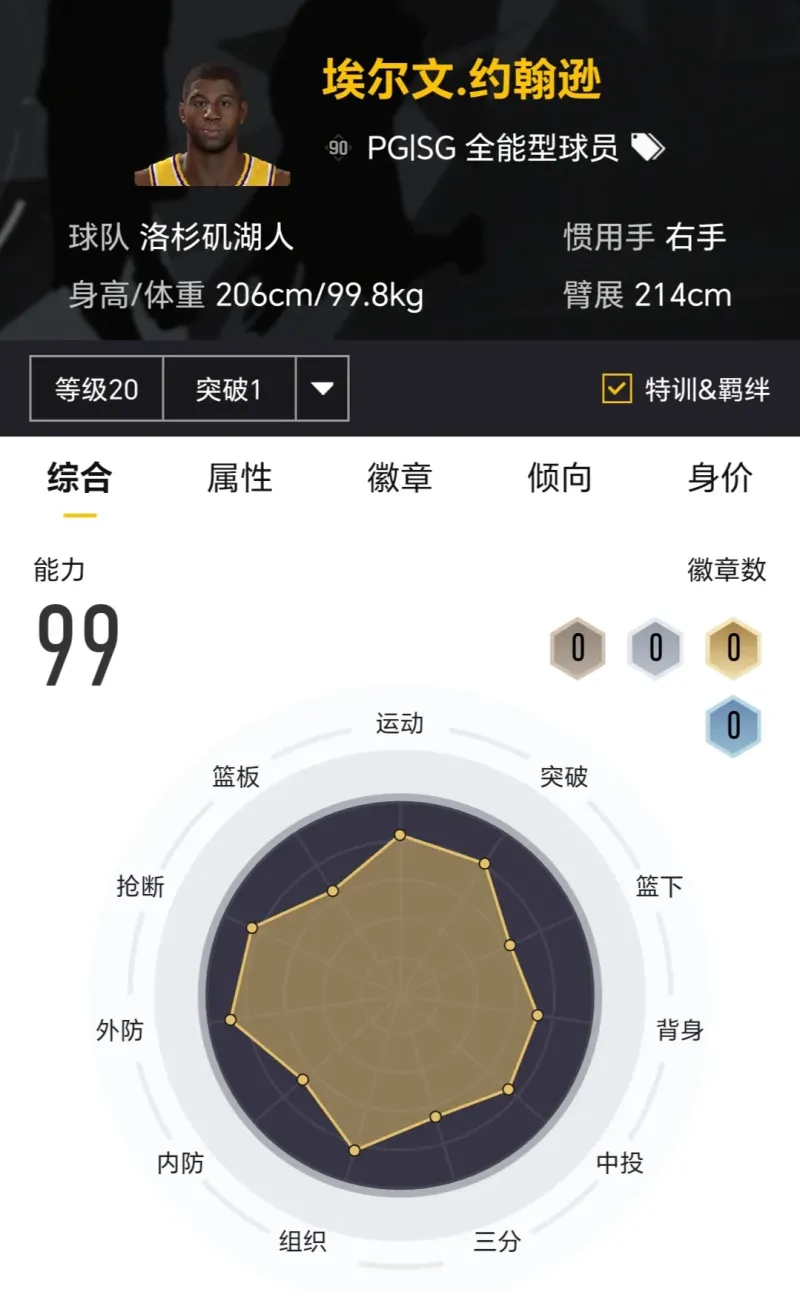
Task: Expand the level and breakthrough dropdown arrow
Action: tap(322, 389)
